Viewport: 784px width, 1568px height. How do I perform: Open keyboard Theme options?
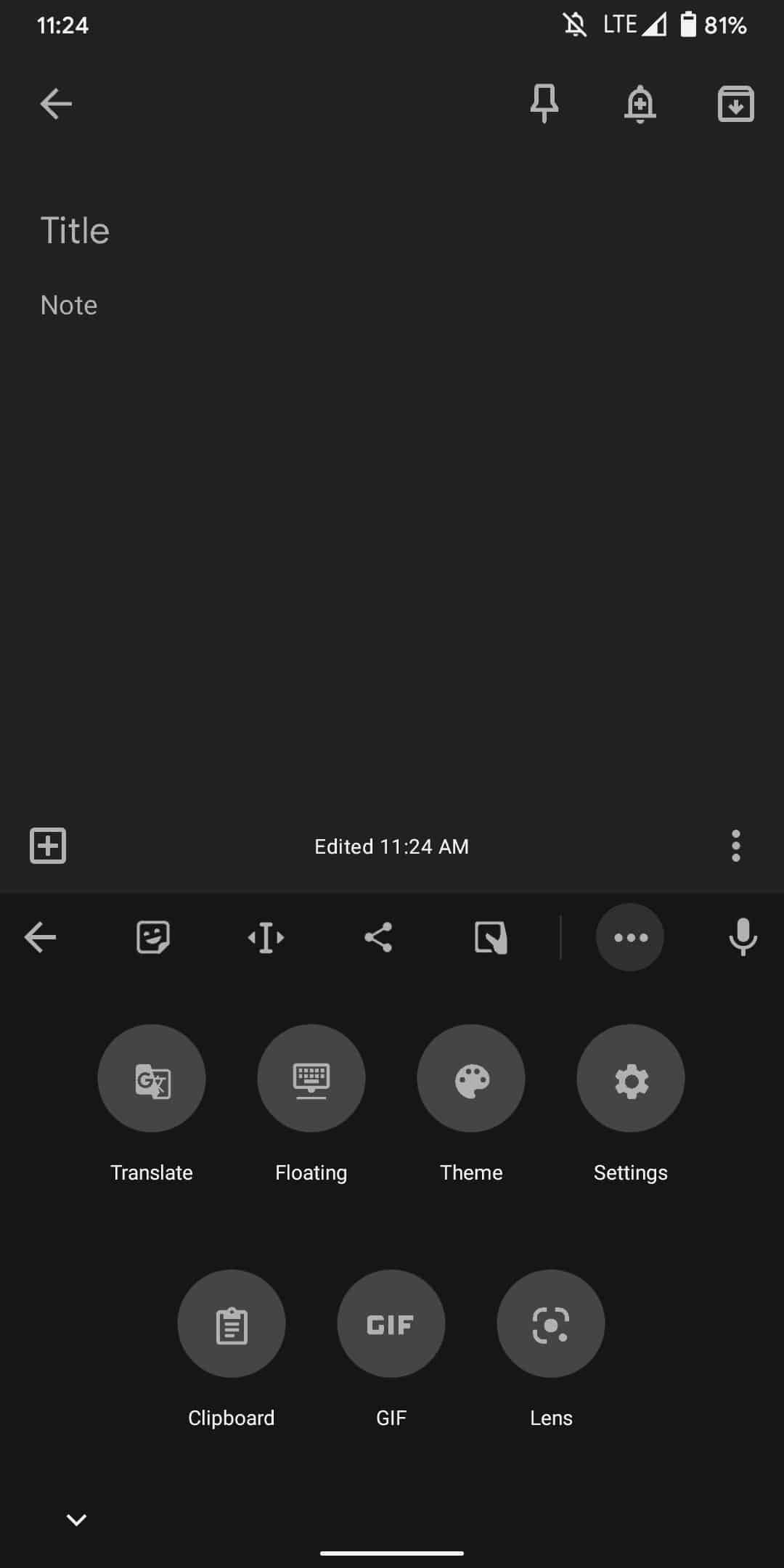click(x=471, y=1079)
